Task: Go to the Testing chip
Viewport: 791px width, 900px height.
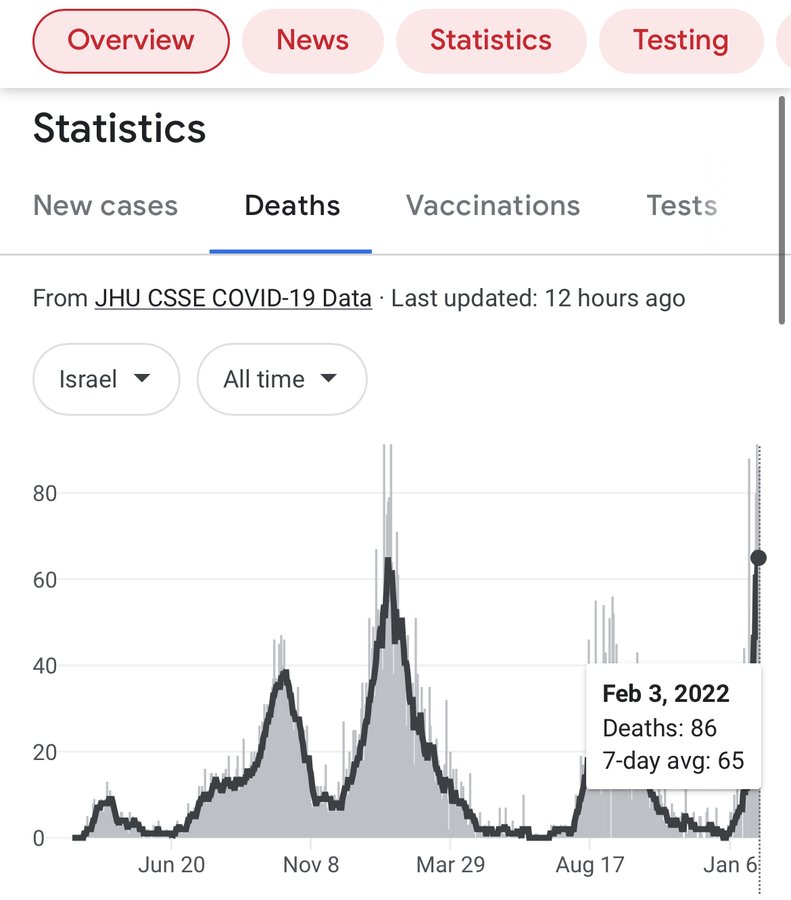Action: coord(681,41)
